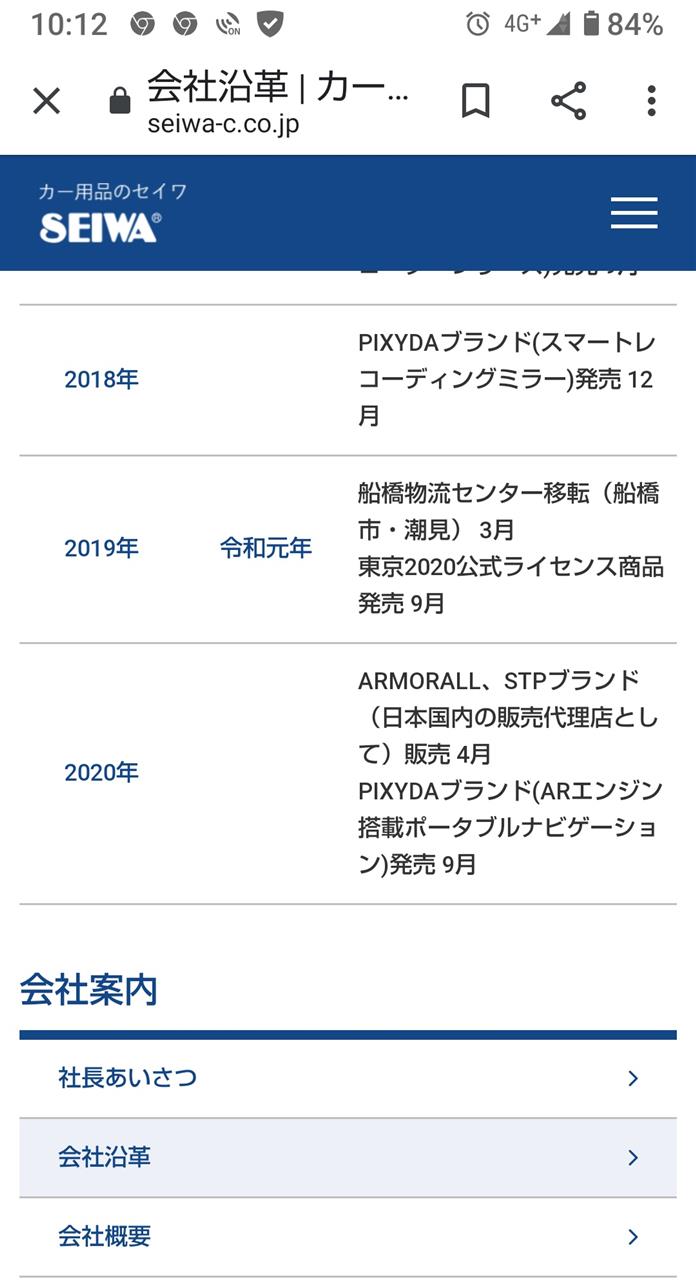Viewport: 696px width, 1280px height.
Task: Open the browser overflow menu
Action: coord(651,101)
